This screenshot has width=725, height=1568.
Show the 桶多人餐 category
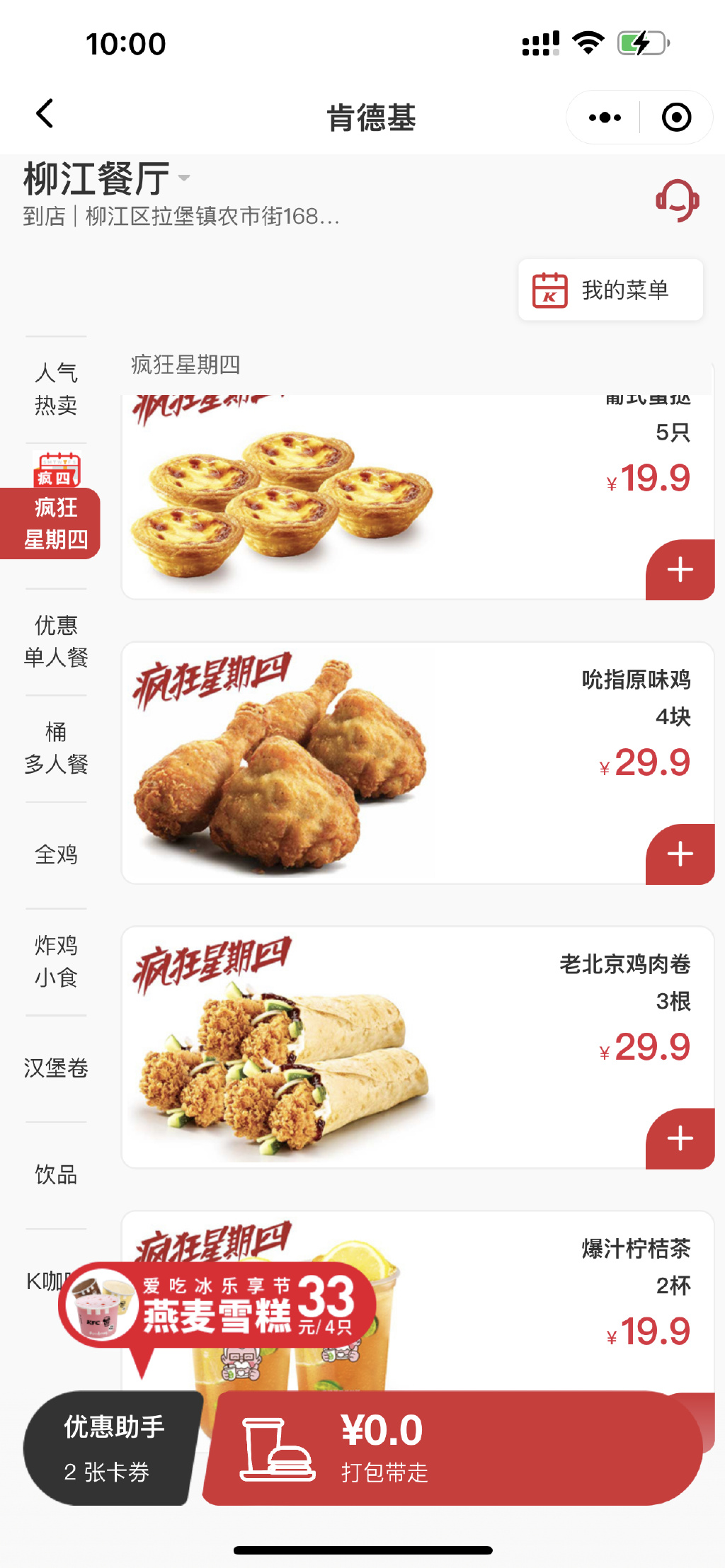(56, 748)
